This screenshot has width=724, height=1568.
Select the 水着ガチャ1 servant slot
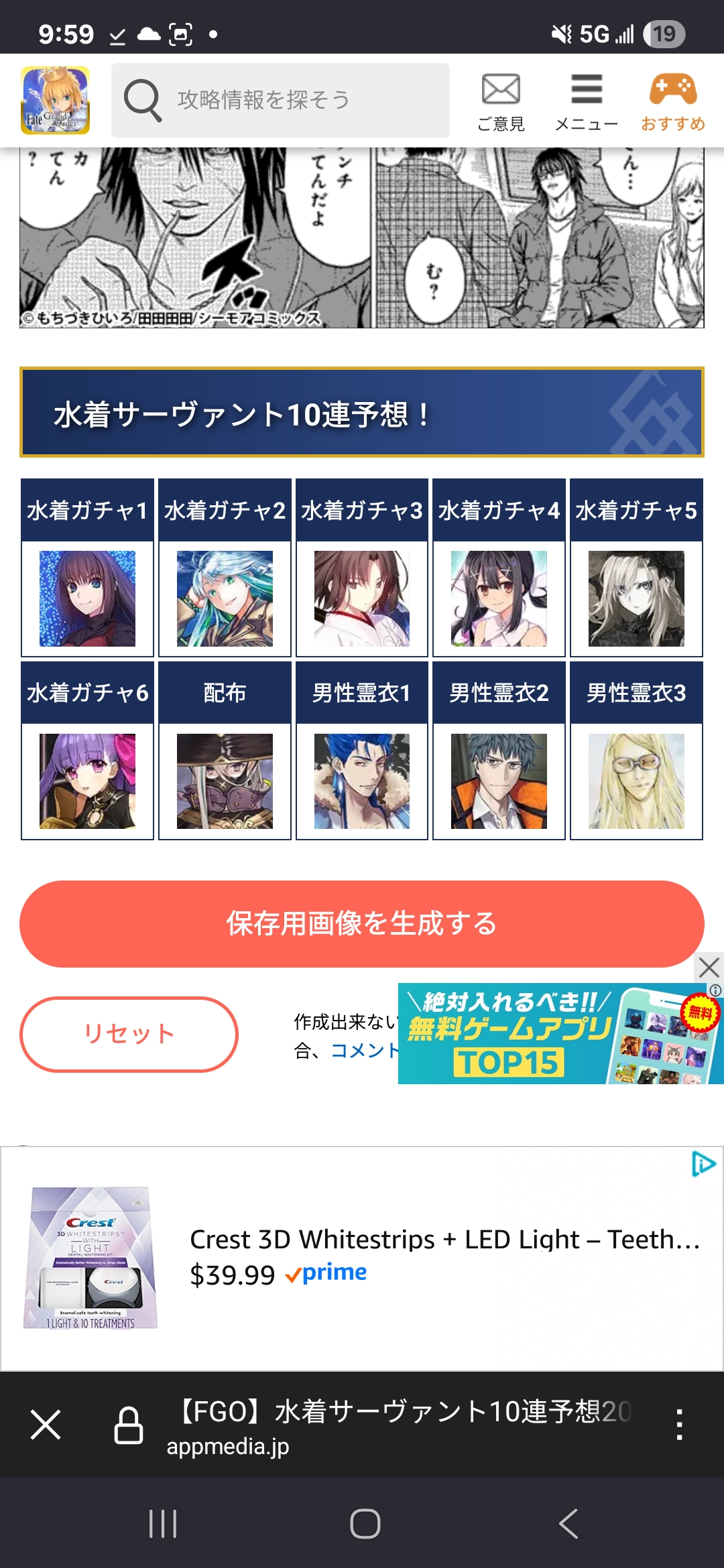[x=88, y=598]
